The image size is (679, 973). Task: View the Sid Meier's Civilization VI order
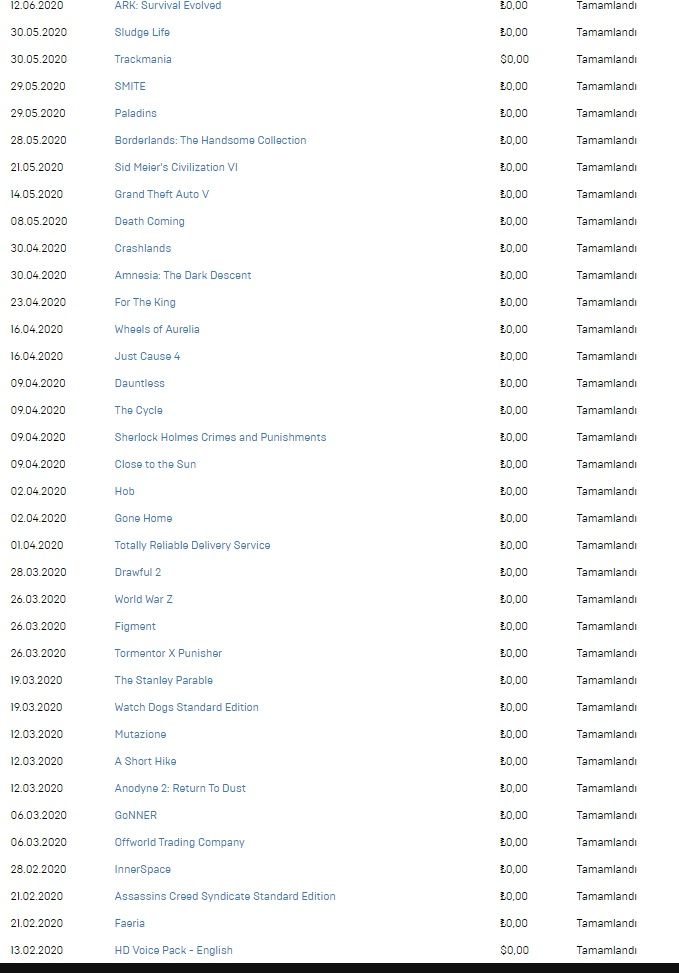click(176, 167)
